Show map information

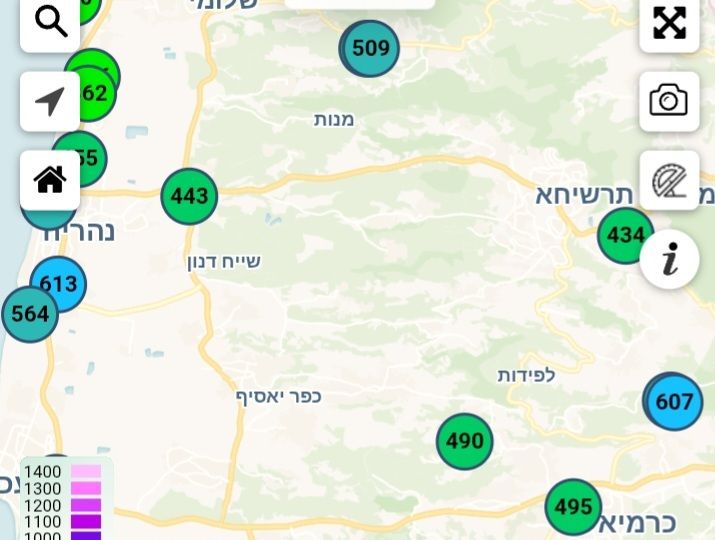(x=669, y=260)
